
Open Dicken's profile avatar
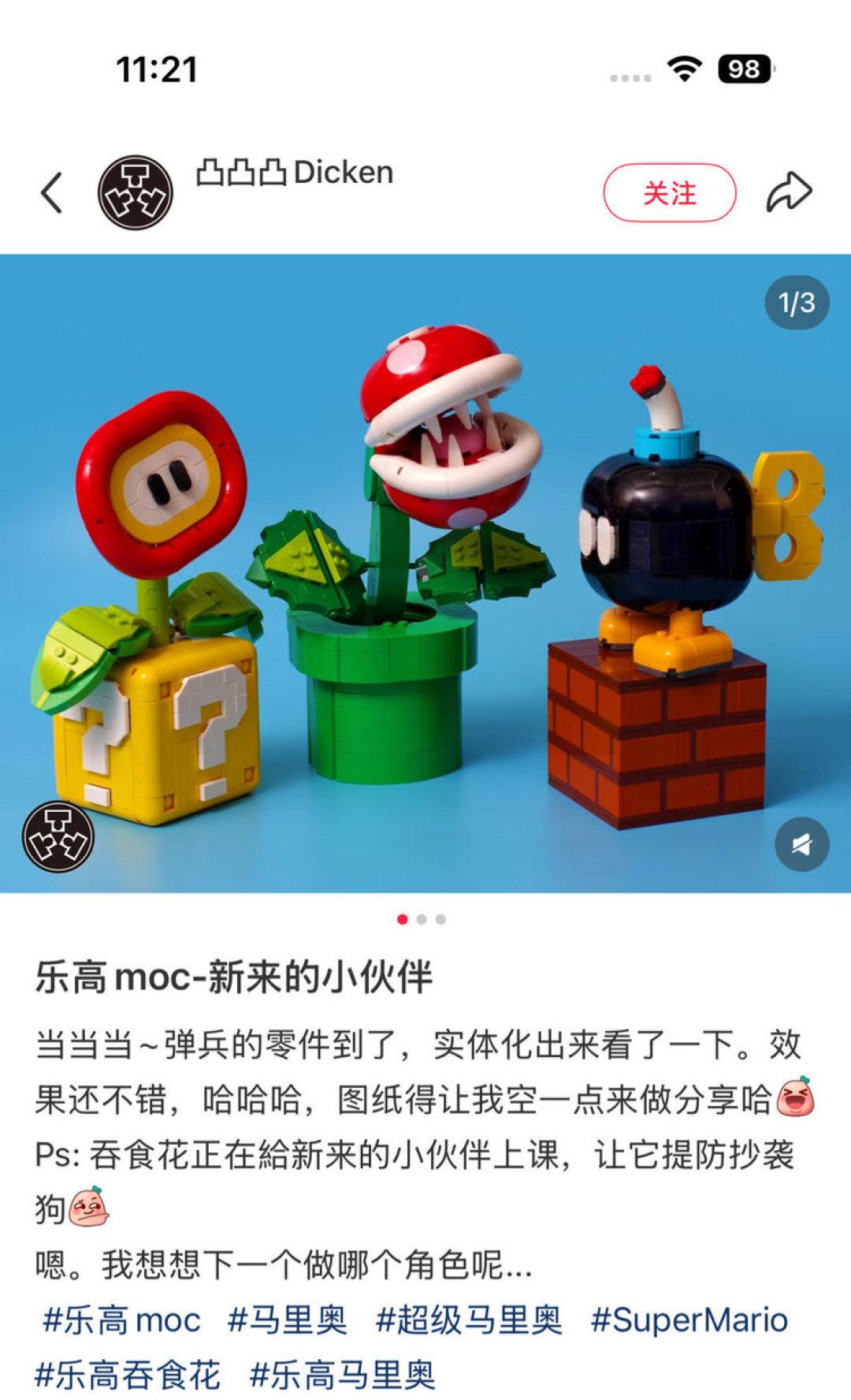pos(135,192)
